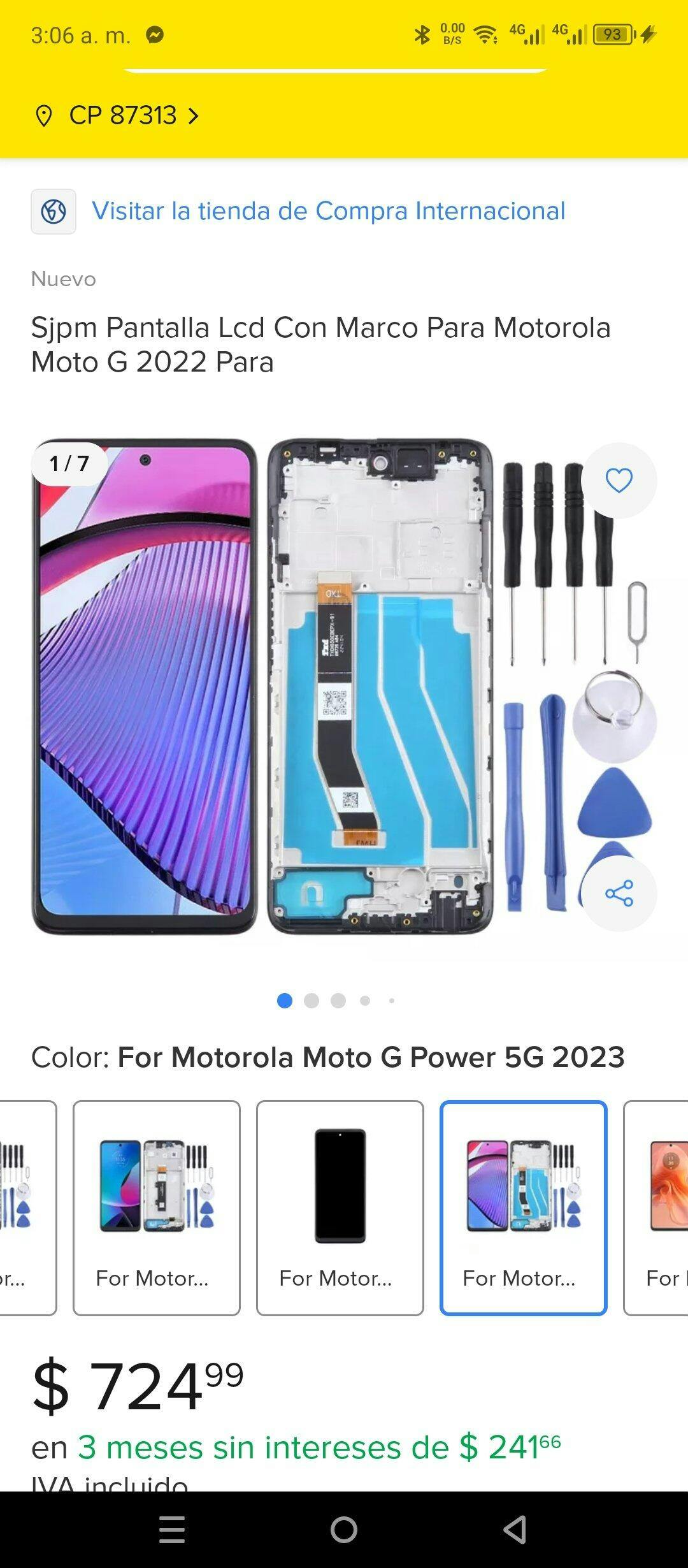Screen dimensions: 688x1568
Task: Add product to favorites with heart icon
Action: coord(619,480)
